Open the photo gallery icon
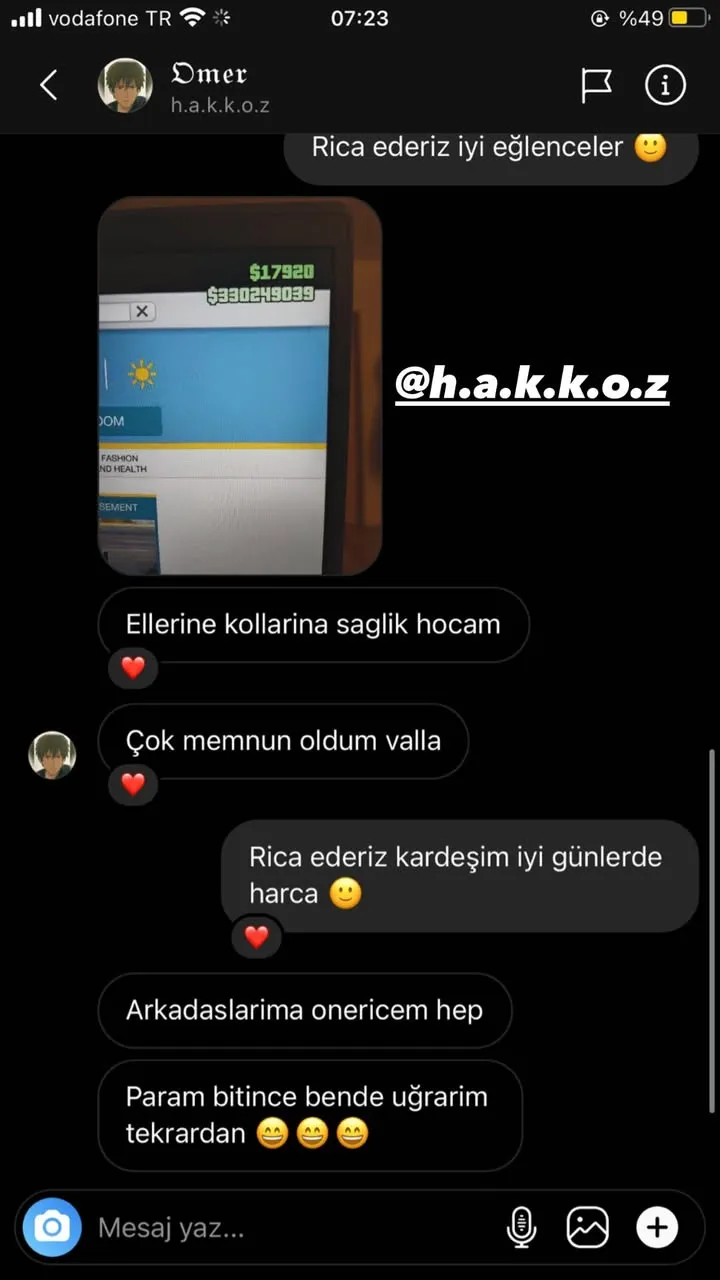This screenshot has width=720, height=1280. [588, 1227]
